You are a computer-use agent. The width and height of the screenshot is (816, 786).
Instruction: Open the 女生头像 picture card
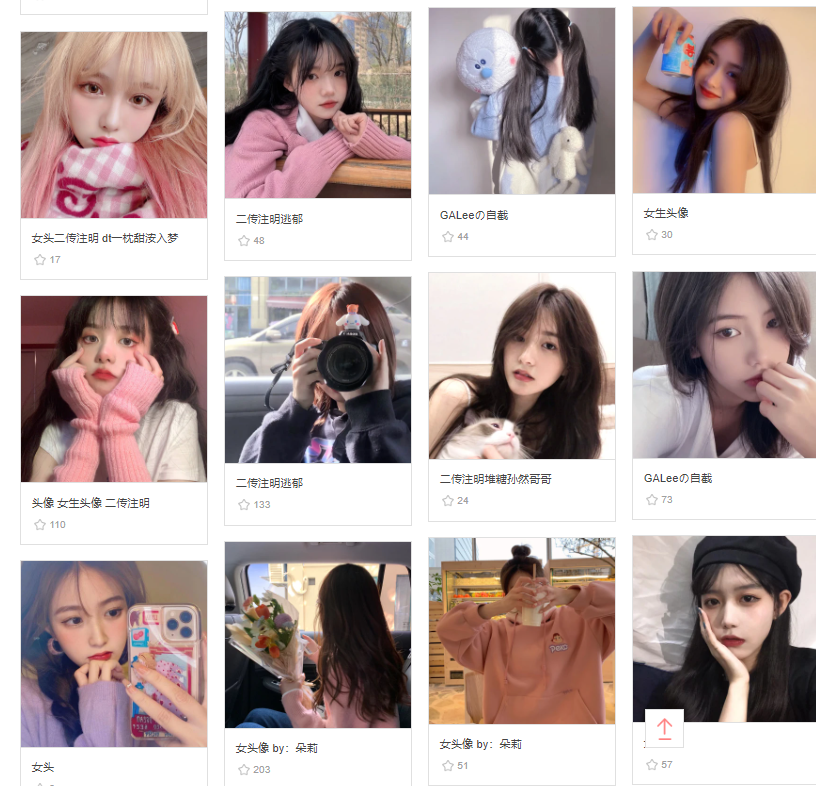pyautogui.click(x=724, y=100)
